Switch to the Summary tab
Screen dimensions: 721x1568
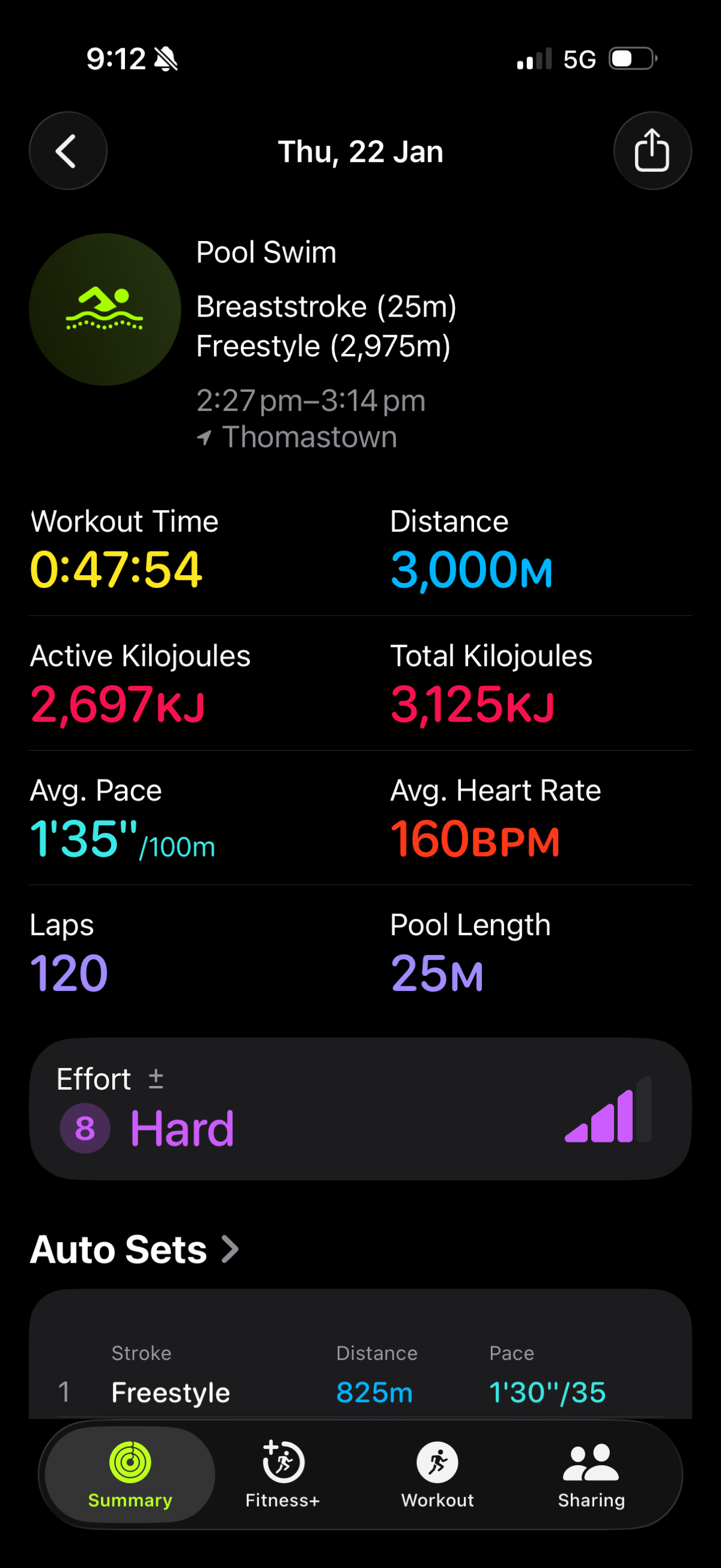coord(130,1474)
